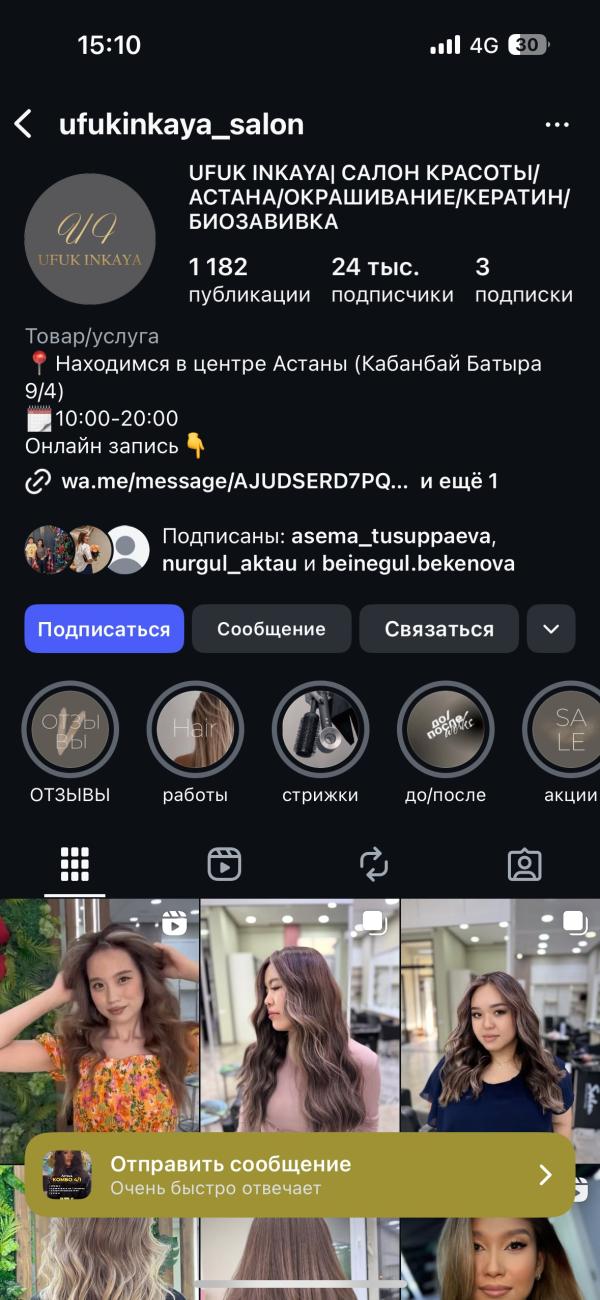Viewport: 600px width, 1300px height.
Task: Switch to the reposts tab
Action: tap(374, 864)
